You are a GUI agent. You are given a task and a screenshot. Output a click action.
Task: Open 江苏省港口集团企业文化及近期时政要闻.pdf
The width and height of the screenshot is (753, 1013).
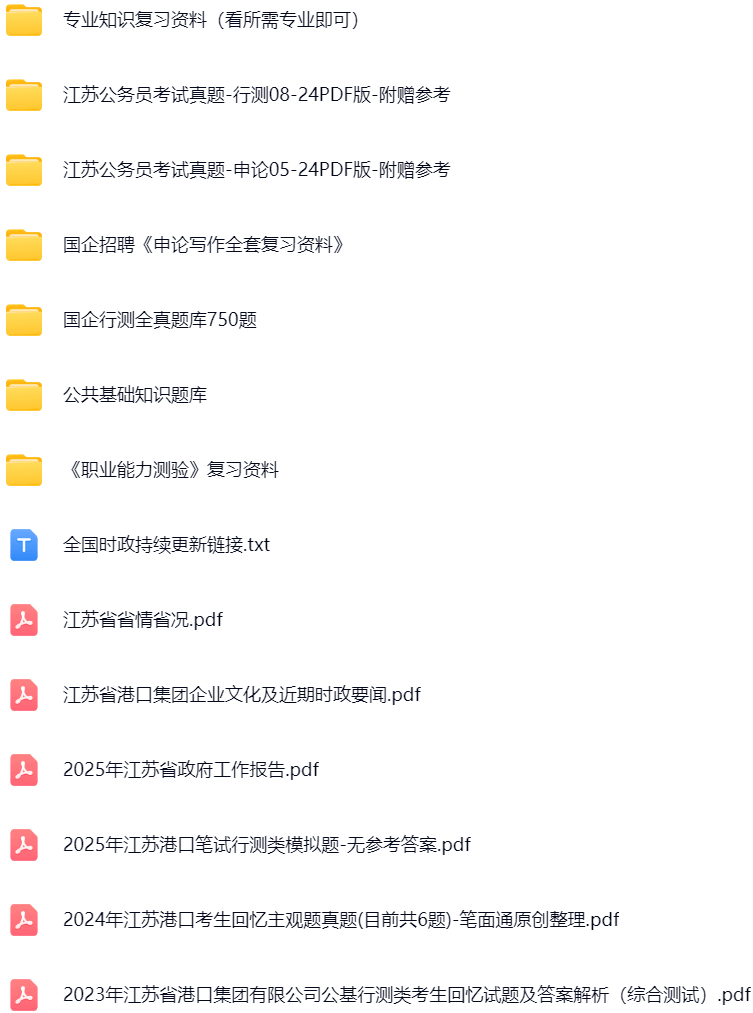click(240, 695)
